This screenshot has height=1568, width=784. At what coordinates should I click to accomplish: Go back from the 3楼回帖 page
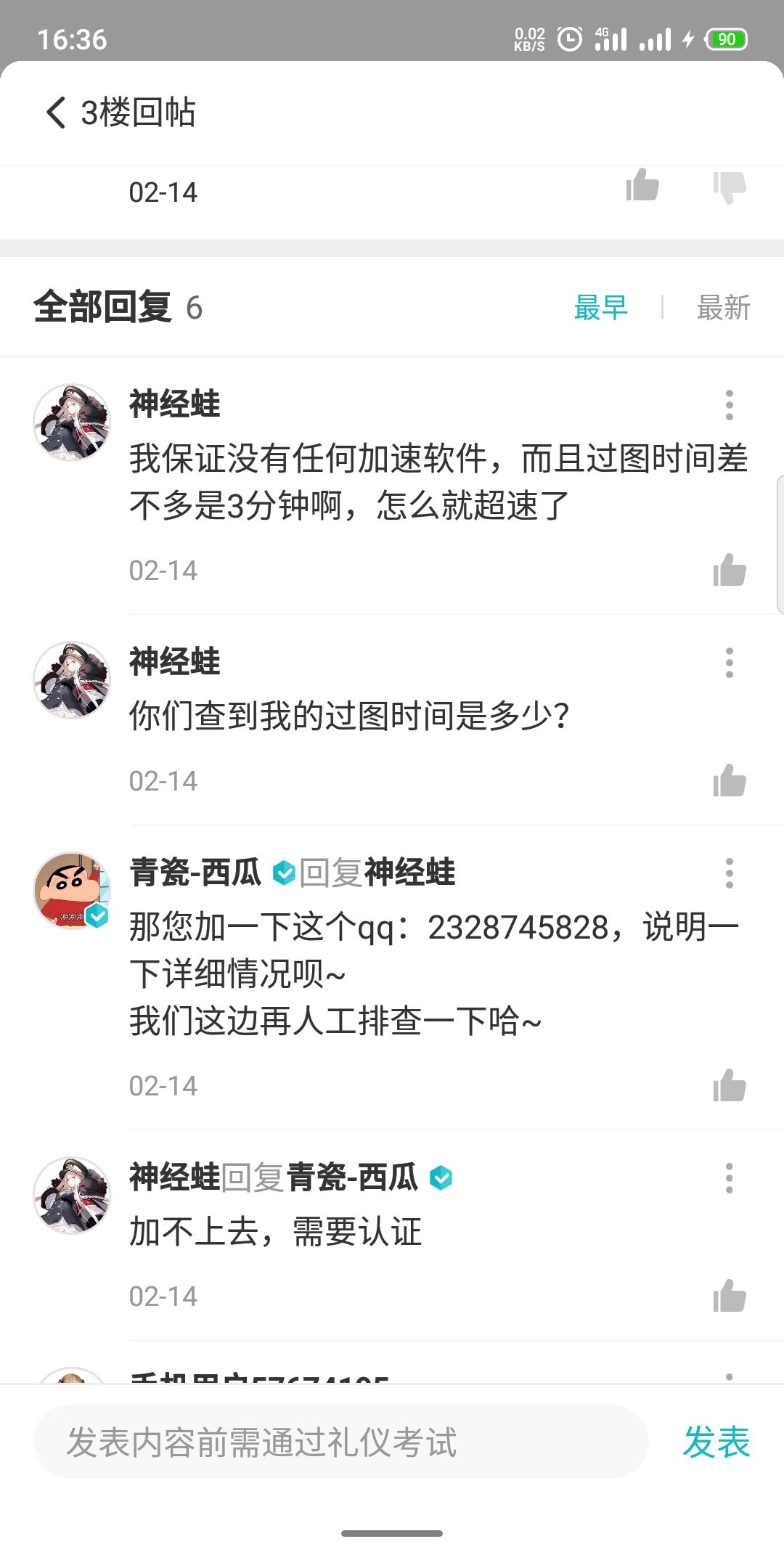click(55, 113)
